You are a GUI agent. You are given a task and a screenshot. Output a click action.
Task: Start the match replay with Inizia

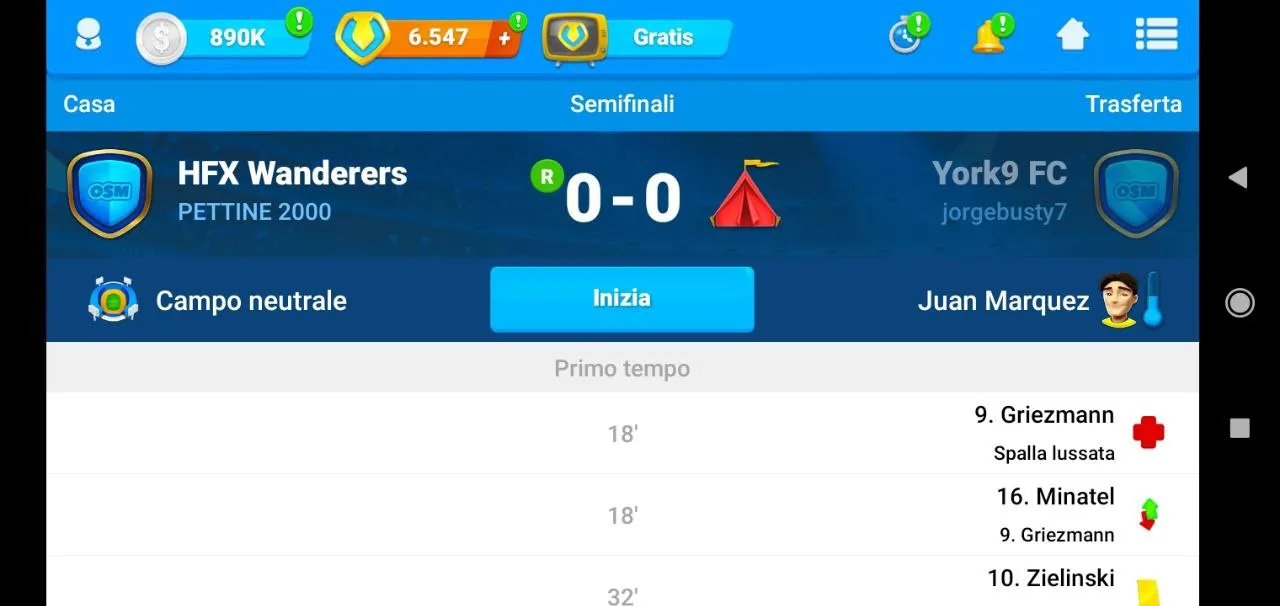(x=622, y=298)
